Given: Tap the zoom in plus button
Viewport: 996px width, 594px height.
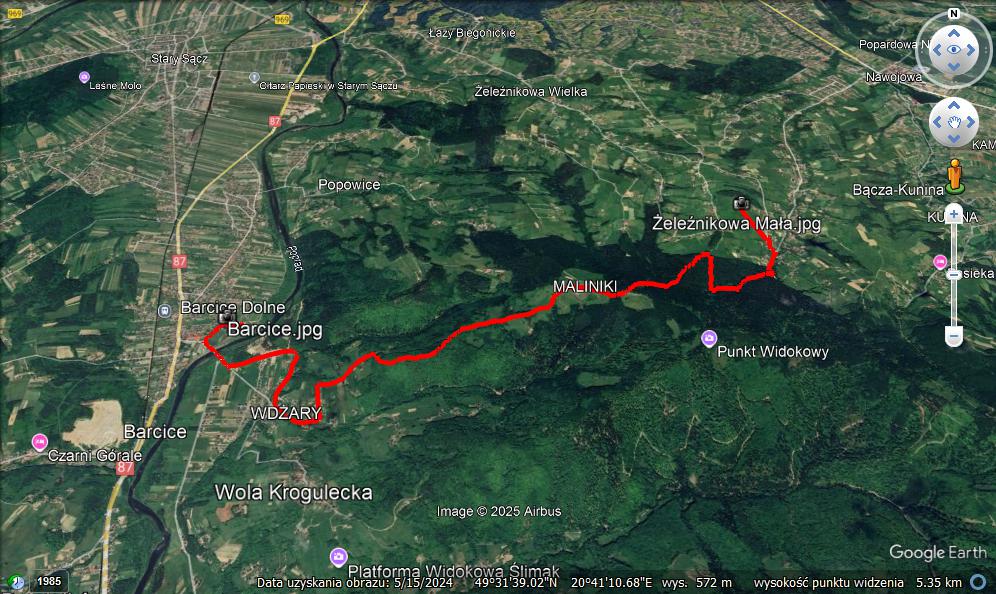Looking at the screenshot, I should click(954, 214).
